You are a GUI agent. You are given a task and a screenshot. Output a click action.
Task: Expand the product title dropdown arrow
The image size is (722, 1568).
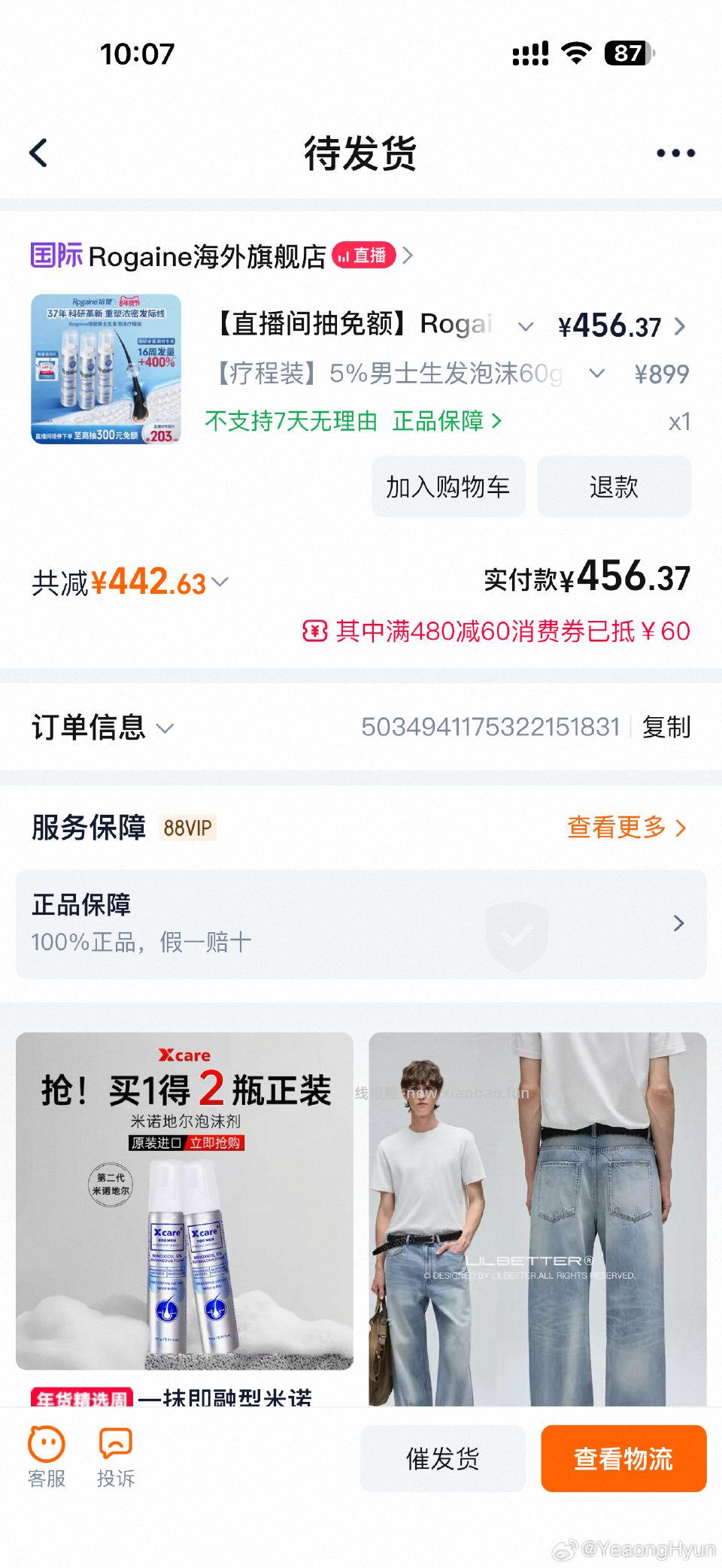(x=524, y=326)
